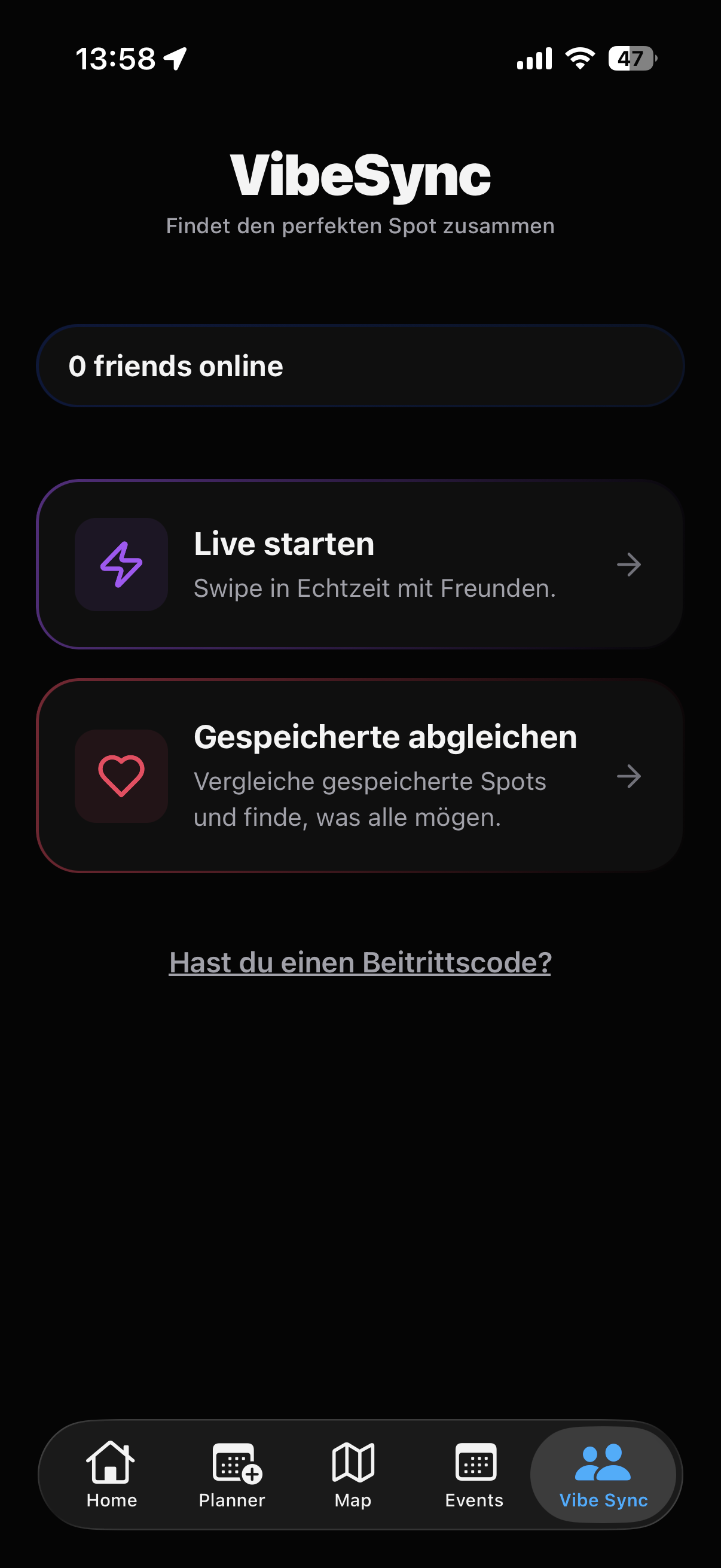Open the 0 friends online panel
721x1568 pixels.
click(359, 366)
